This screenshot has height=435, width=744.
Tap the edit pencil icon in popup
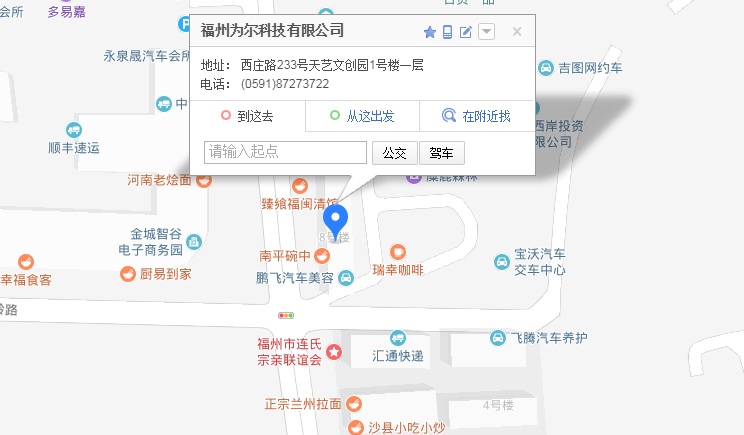pos(466,32)
